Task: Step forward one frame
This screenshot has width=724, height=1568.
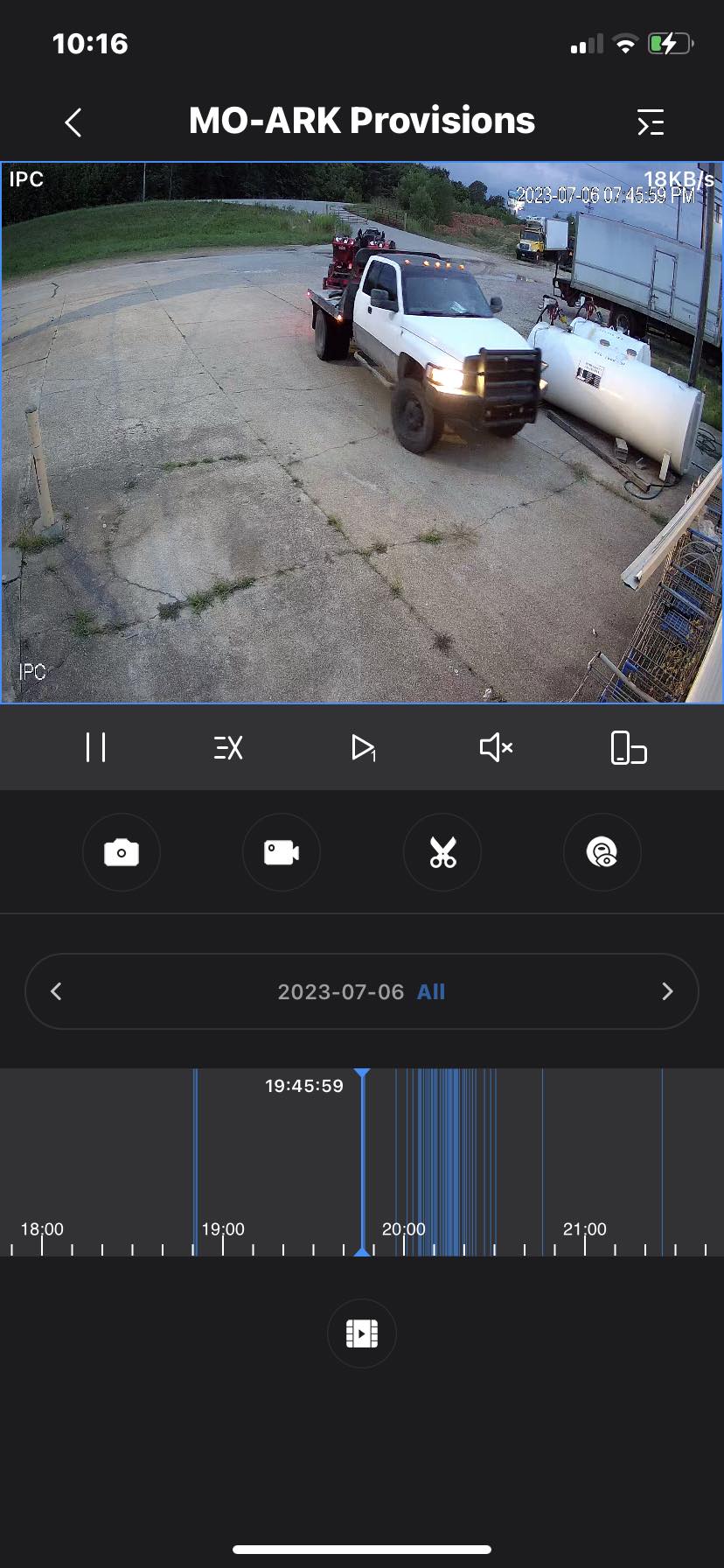Action: pyautogui.click(x=363, y=748)
